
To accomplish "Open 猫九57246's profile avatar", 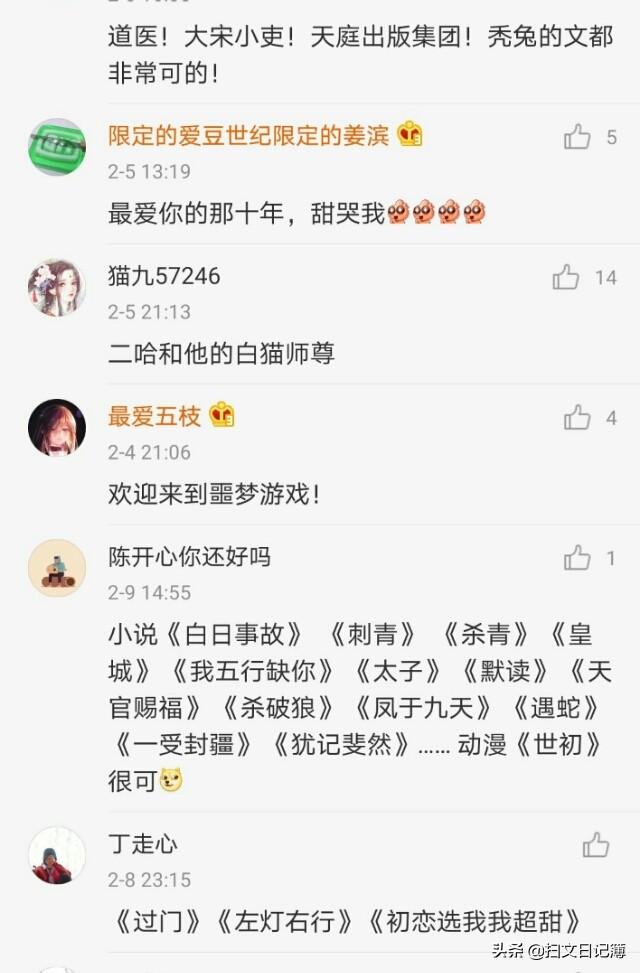I will (x=56, y=287).
